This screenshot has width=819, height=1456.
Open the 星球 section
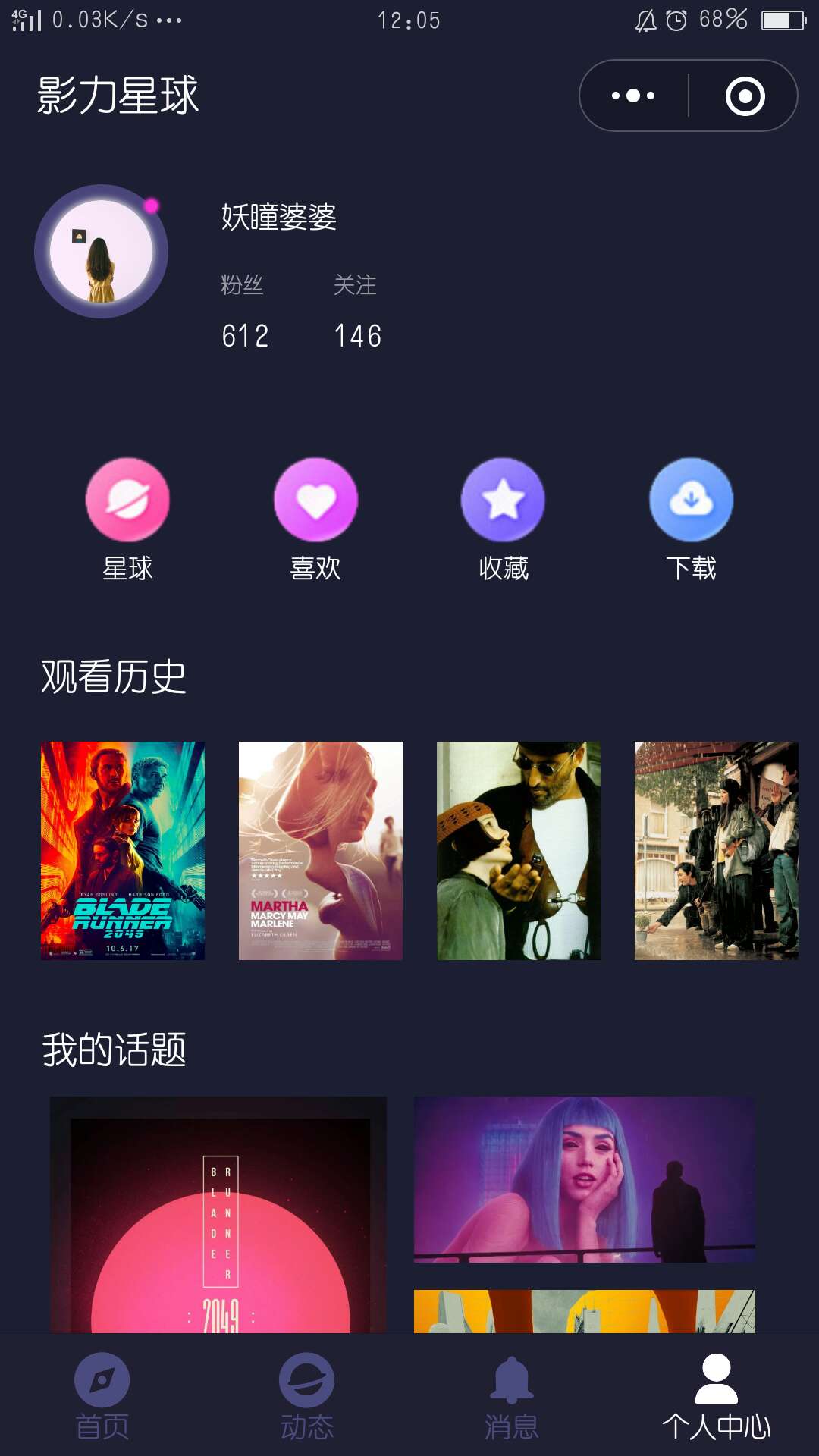(x=127, y=519)
